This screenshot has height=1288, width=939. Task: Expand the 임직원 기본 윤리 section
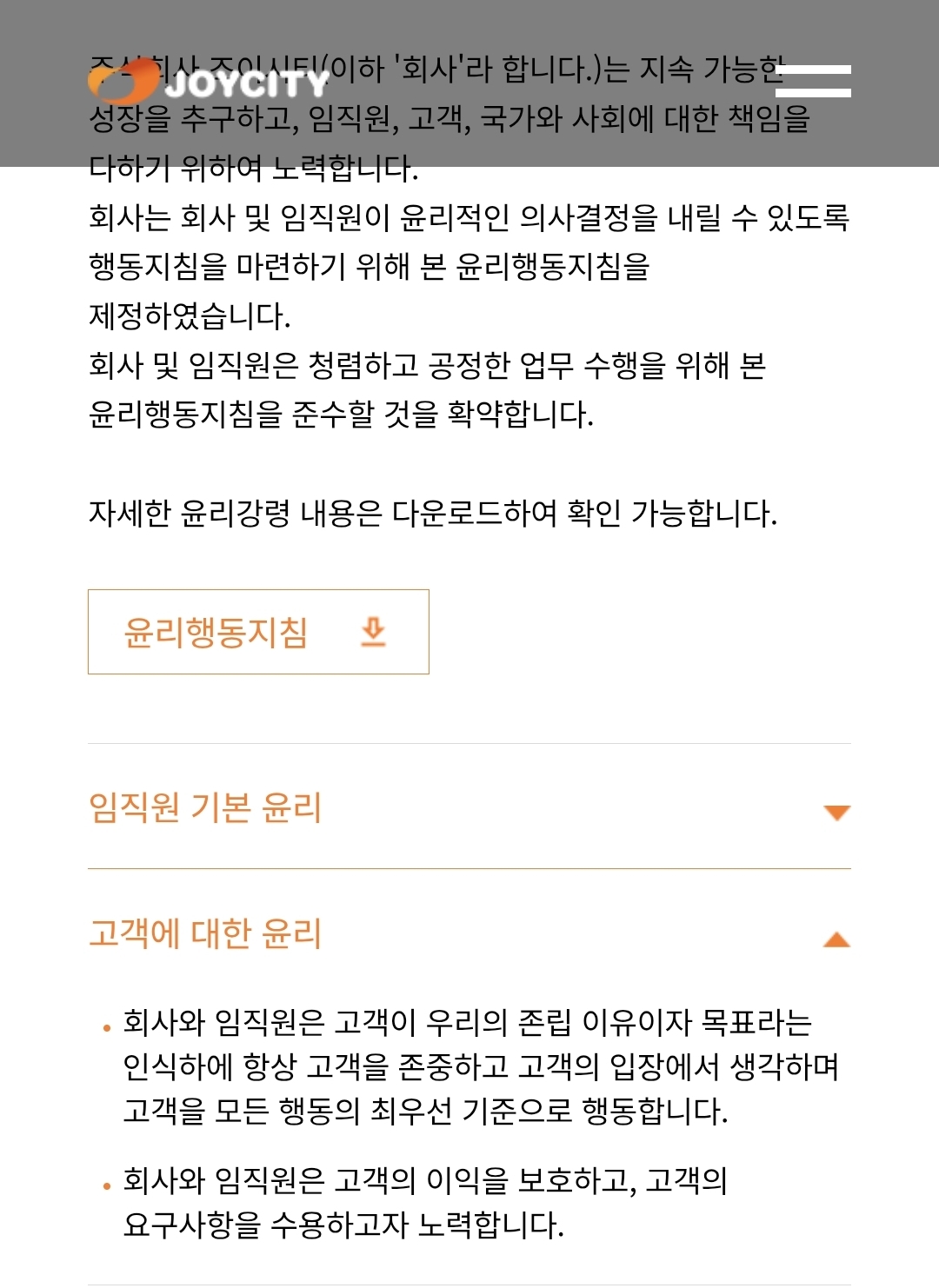pos(469,808)
